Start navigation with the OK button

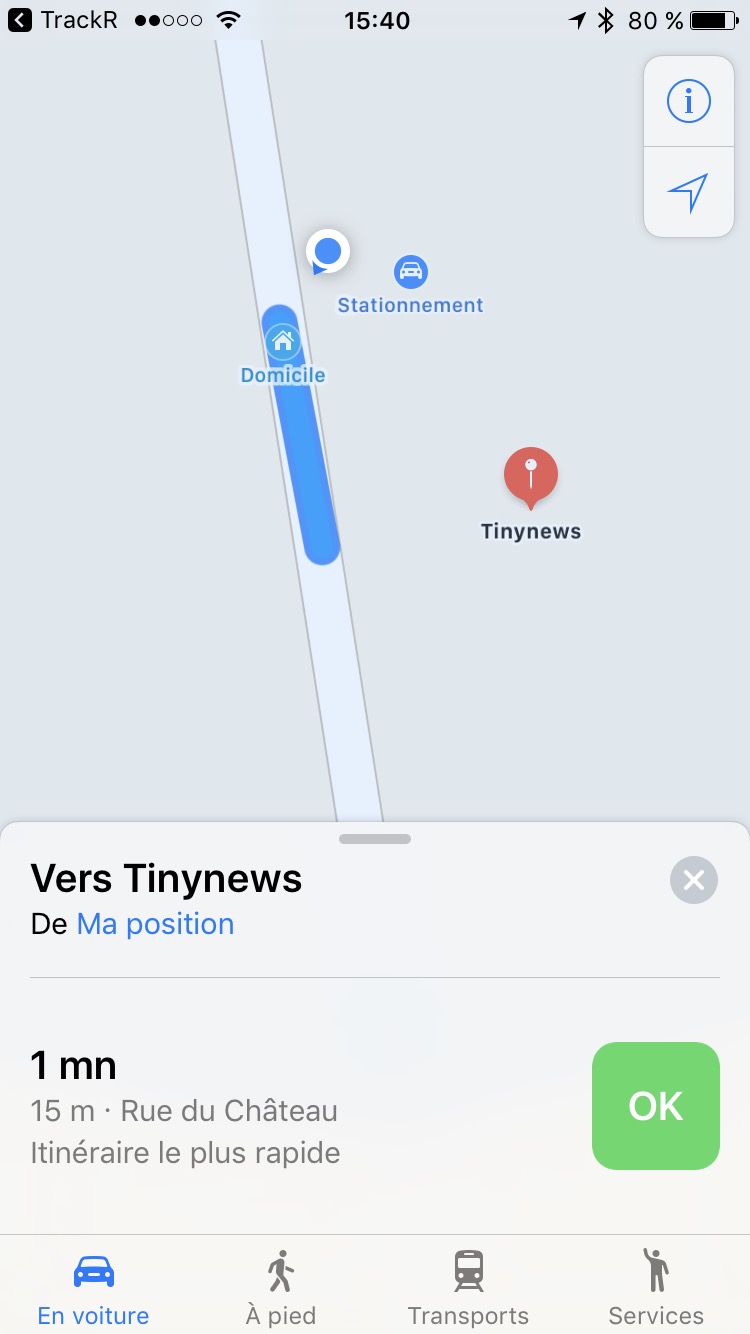pyautogui.click(x=655, y=1105)
